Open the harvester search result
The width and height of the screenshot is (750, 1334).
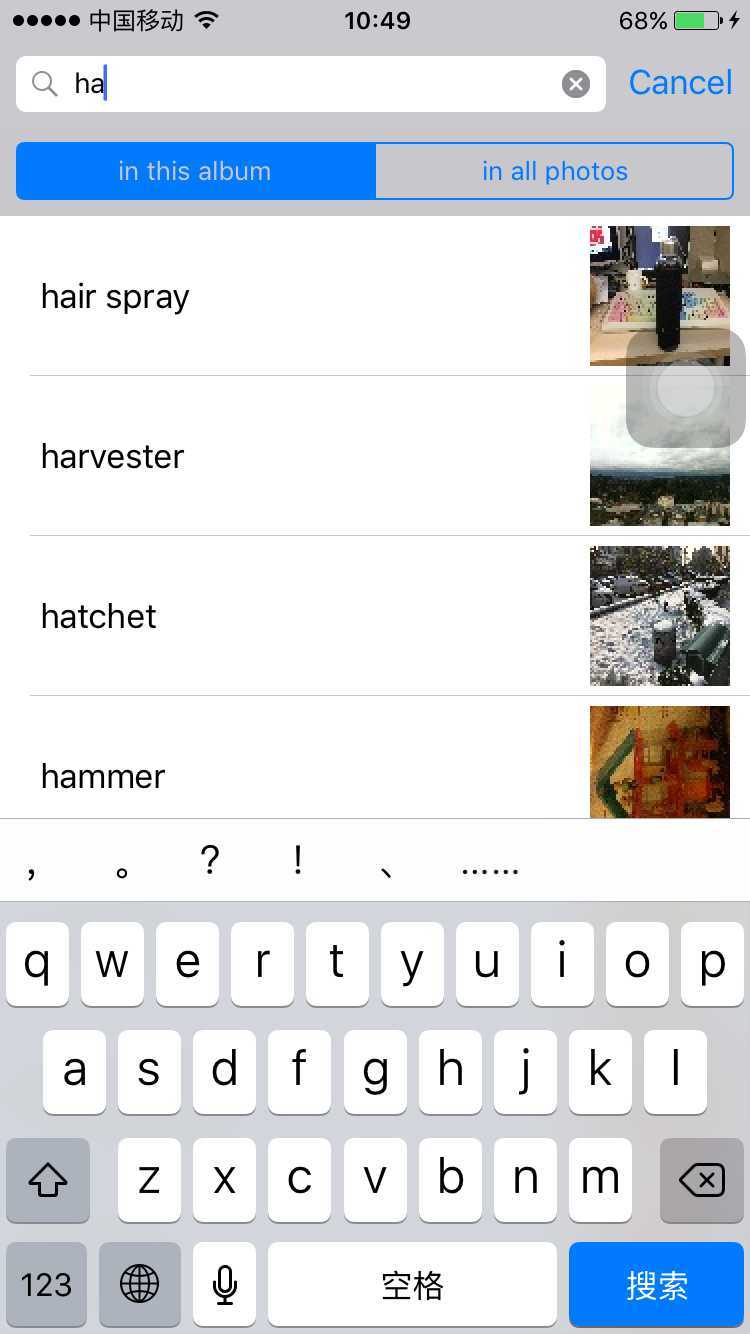[300, 457]
